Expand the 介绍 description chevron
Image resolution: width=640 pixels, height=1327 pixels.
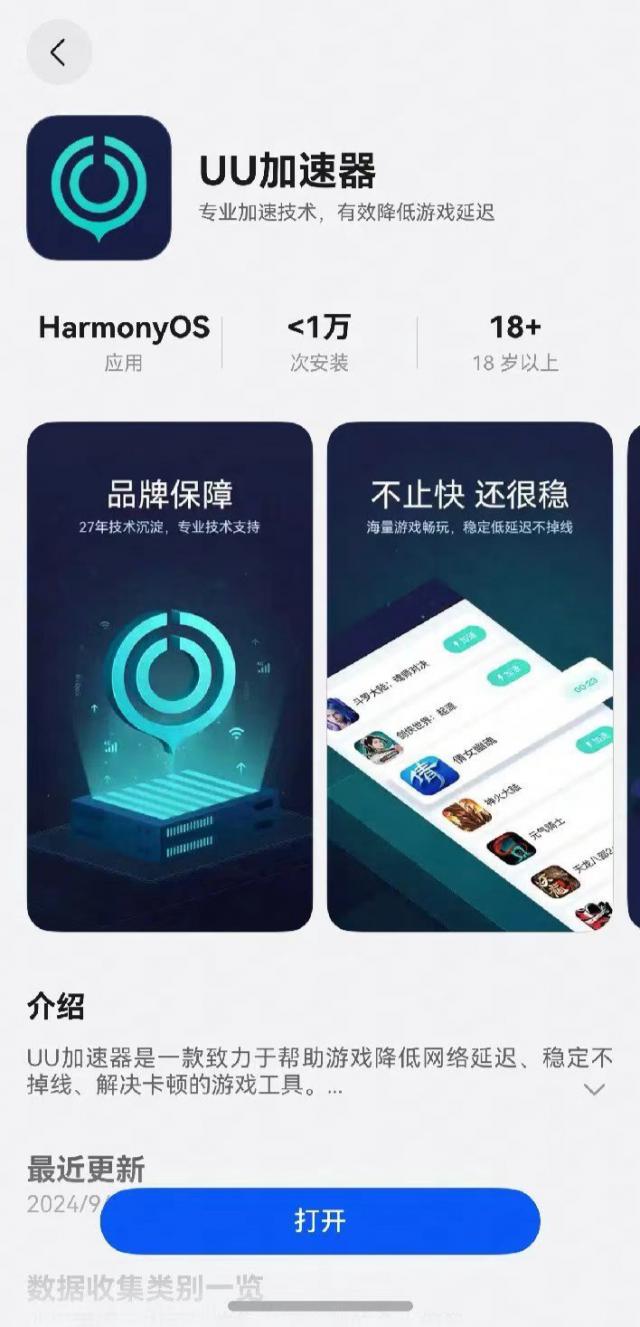click(x=594, y=1089)
